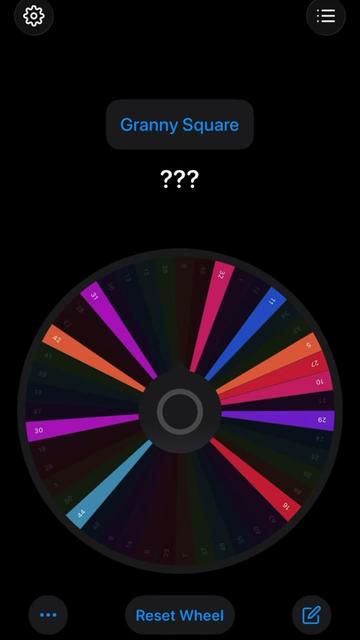Tap Reset Wheel
360x640 pixels.
point(180,615)
